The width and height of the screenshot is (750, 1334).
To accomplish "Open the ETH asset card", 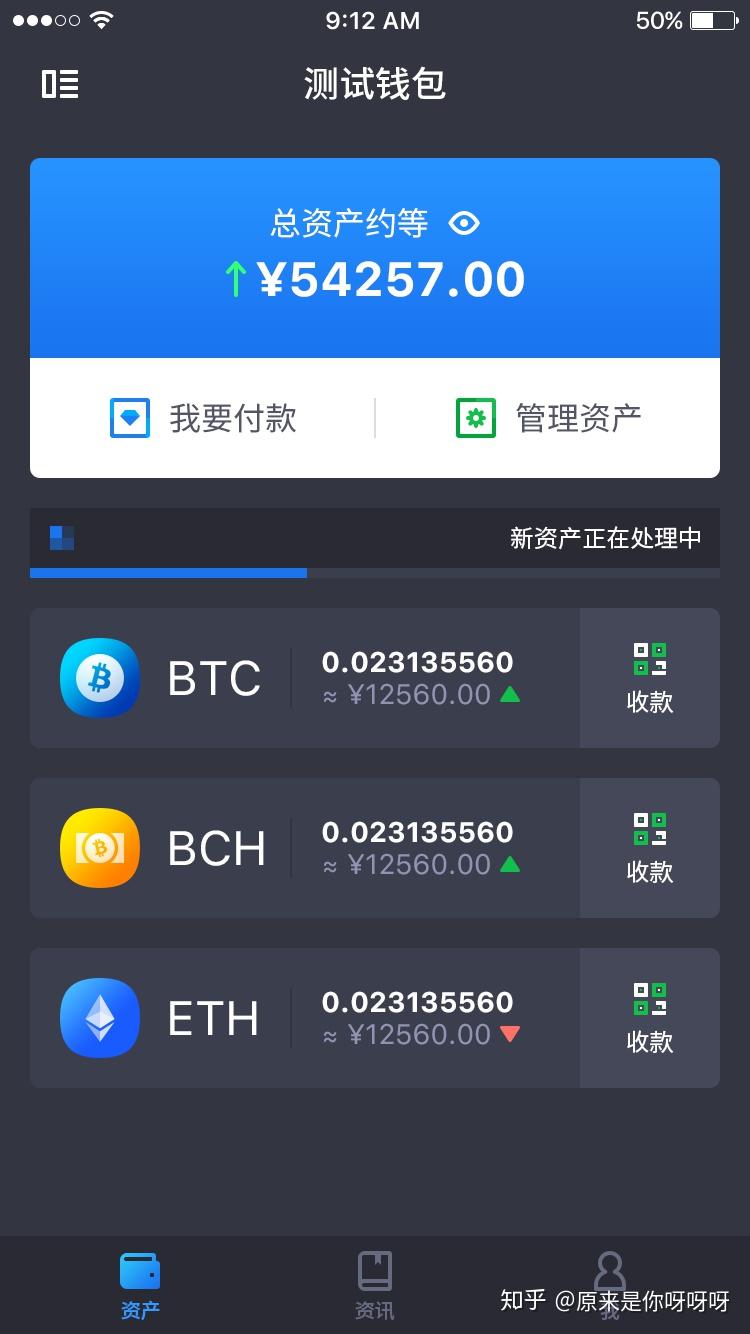I will (x=300, y=1018).
